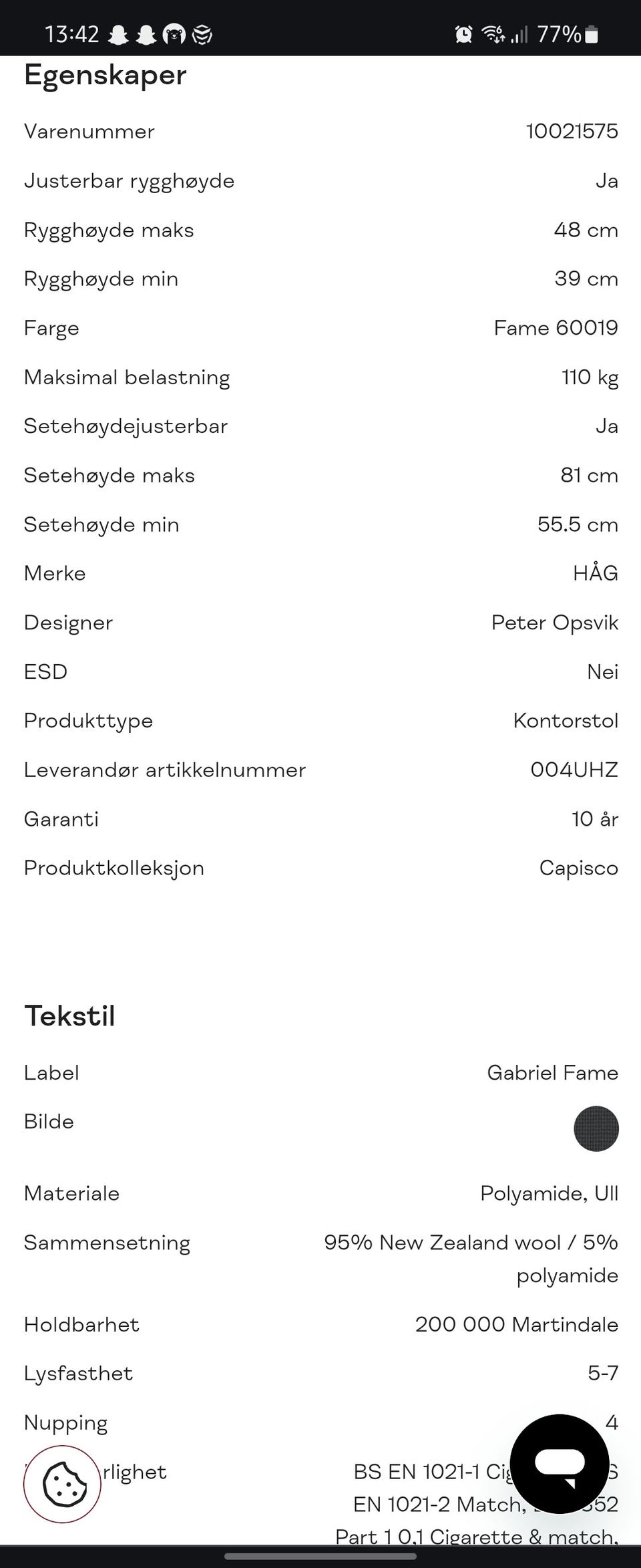Image resolution: width=641 pixels, height=1568 pixels.
Task: Click the HÅG brand name
Action: pyautogui.click(x=596, y=573)
